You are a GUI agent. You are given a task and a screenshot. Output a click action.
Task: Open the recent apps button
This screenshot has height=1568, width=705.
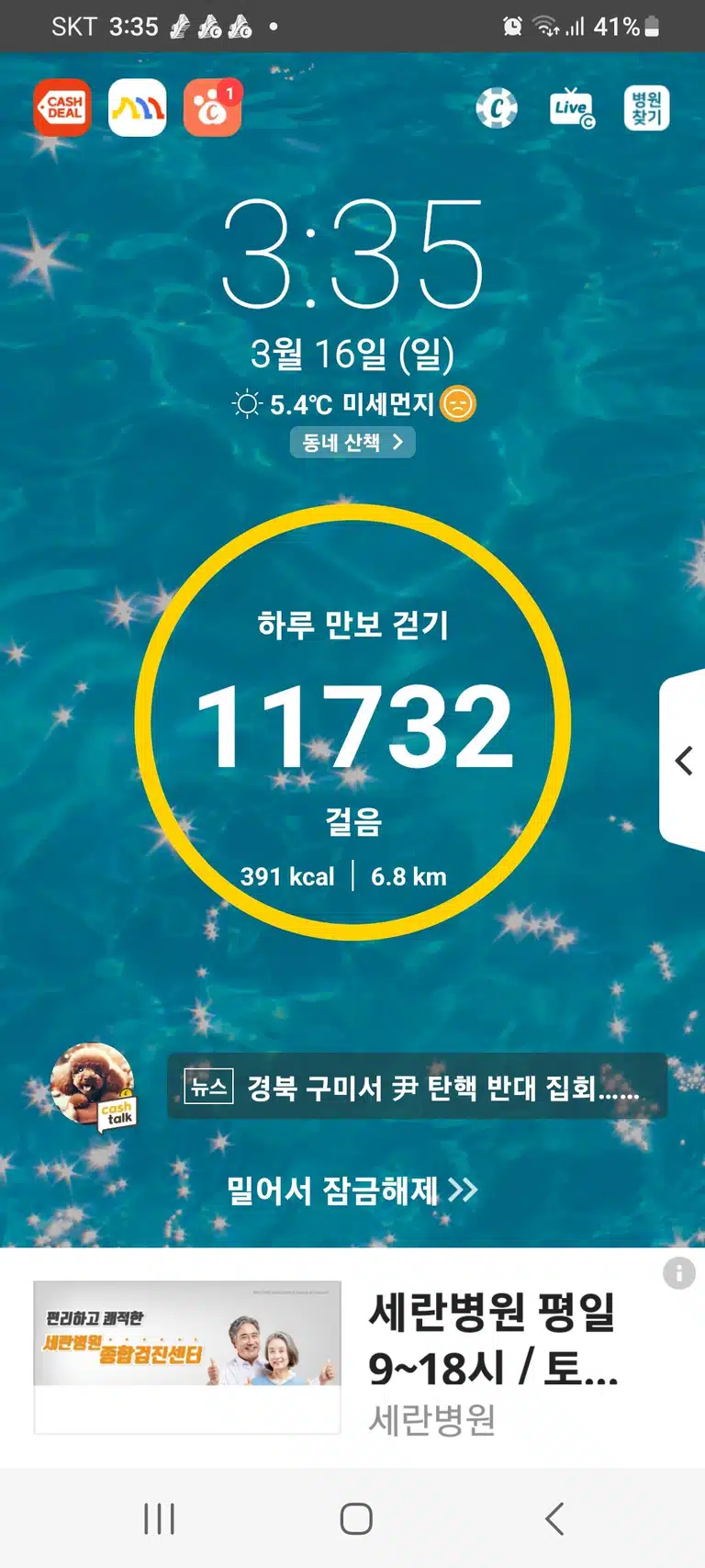160,1518
